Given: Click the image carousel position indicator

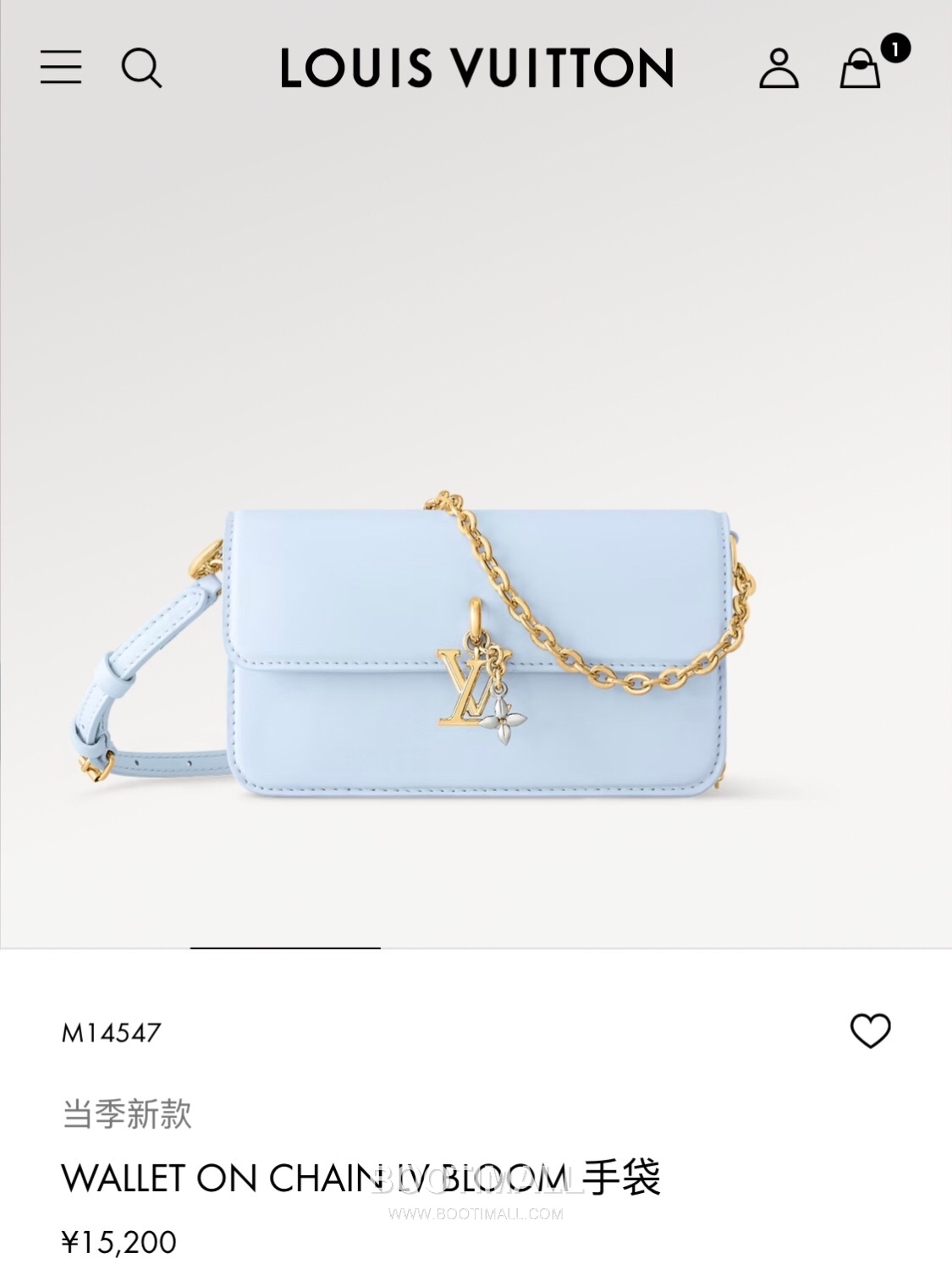Looking at the screenshot, I should tap(288, 949).
